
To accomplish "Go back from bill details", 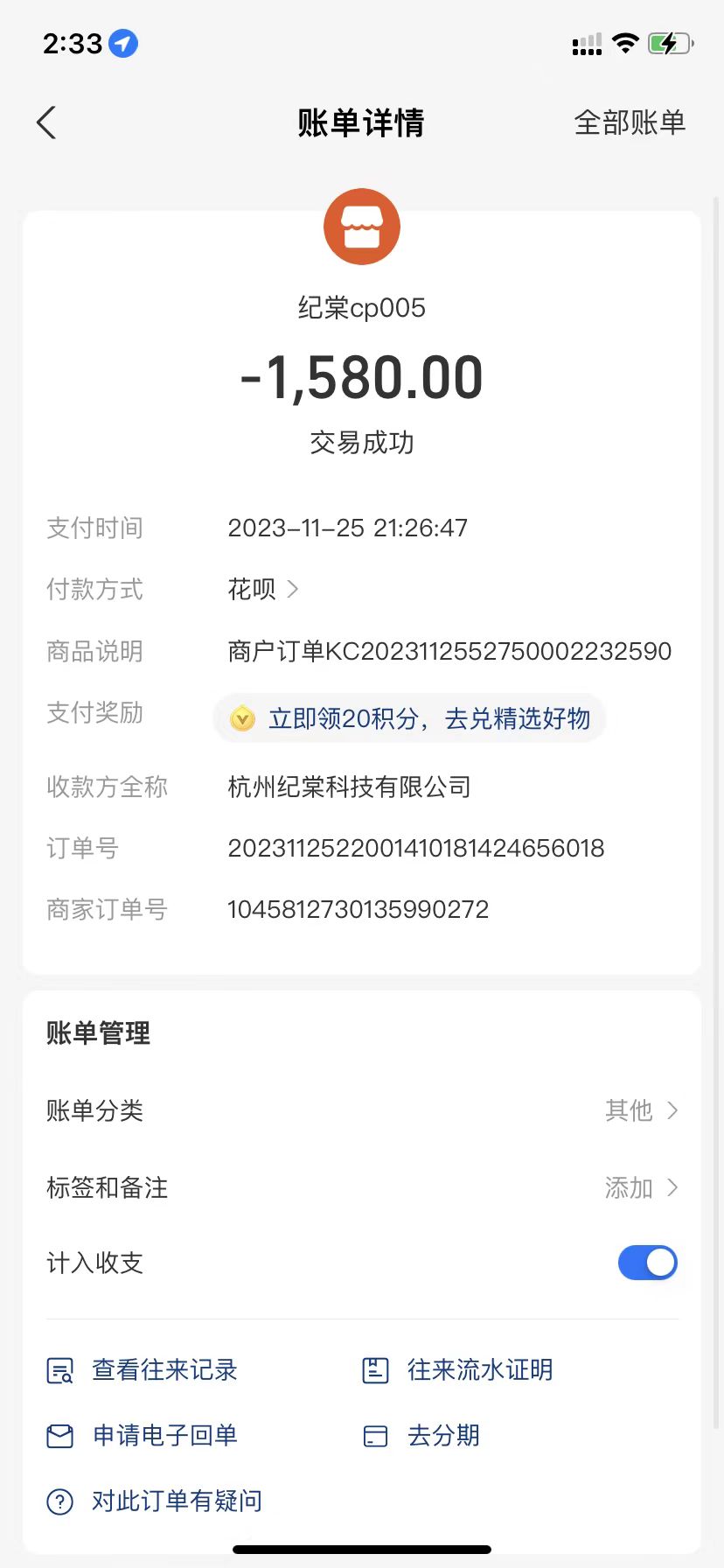I will [47, 122].
